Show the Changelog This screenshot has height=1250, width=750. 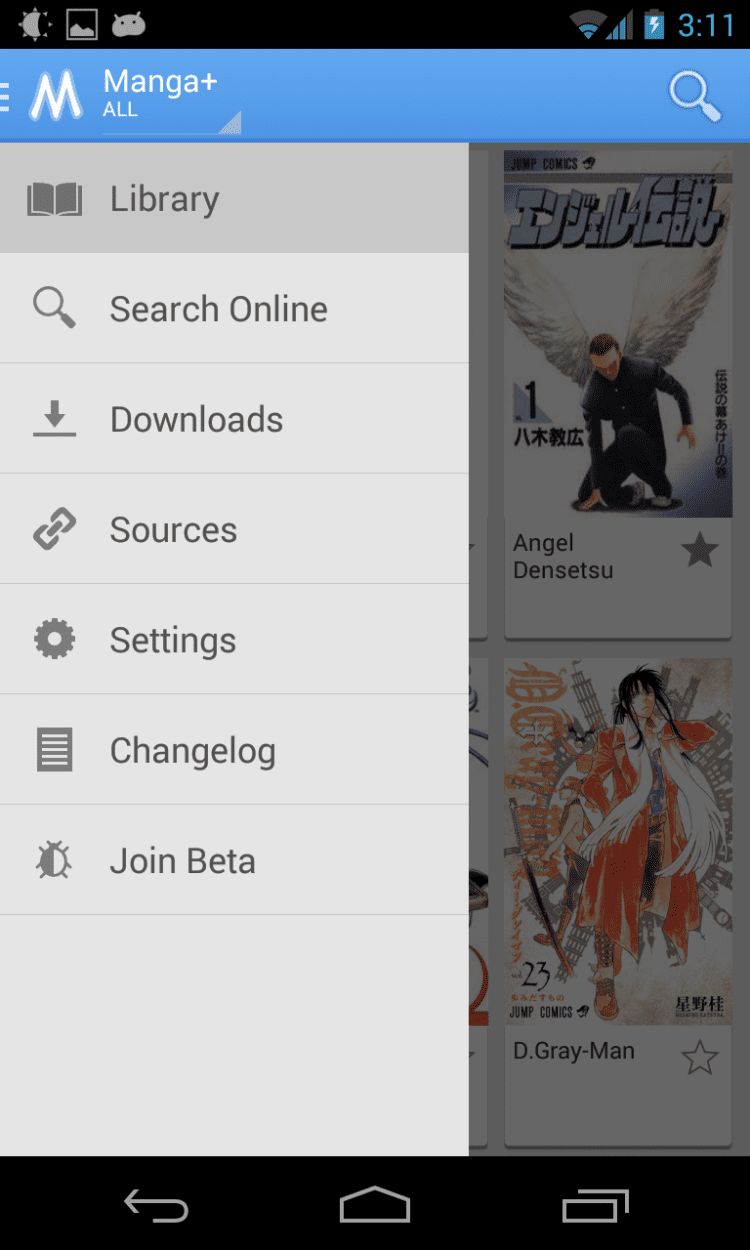click(x=234, y=750)
